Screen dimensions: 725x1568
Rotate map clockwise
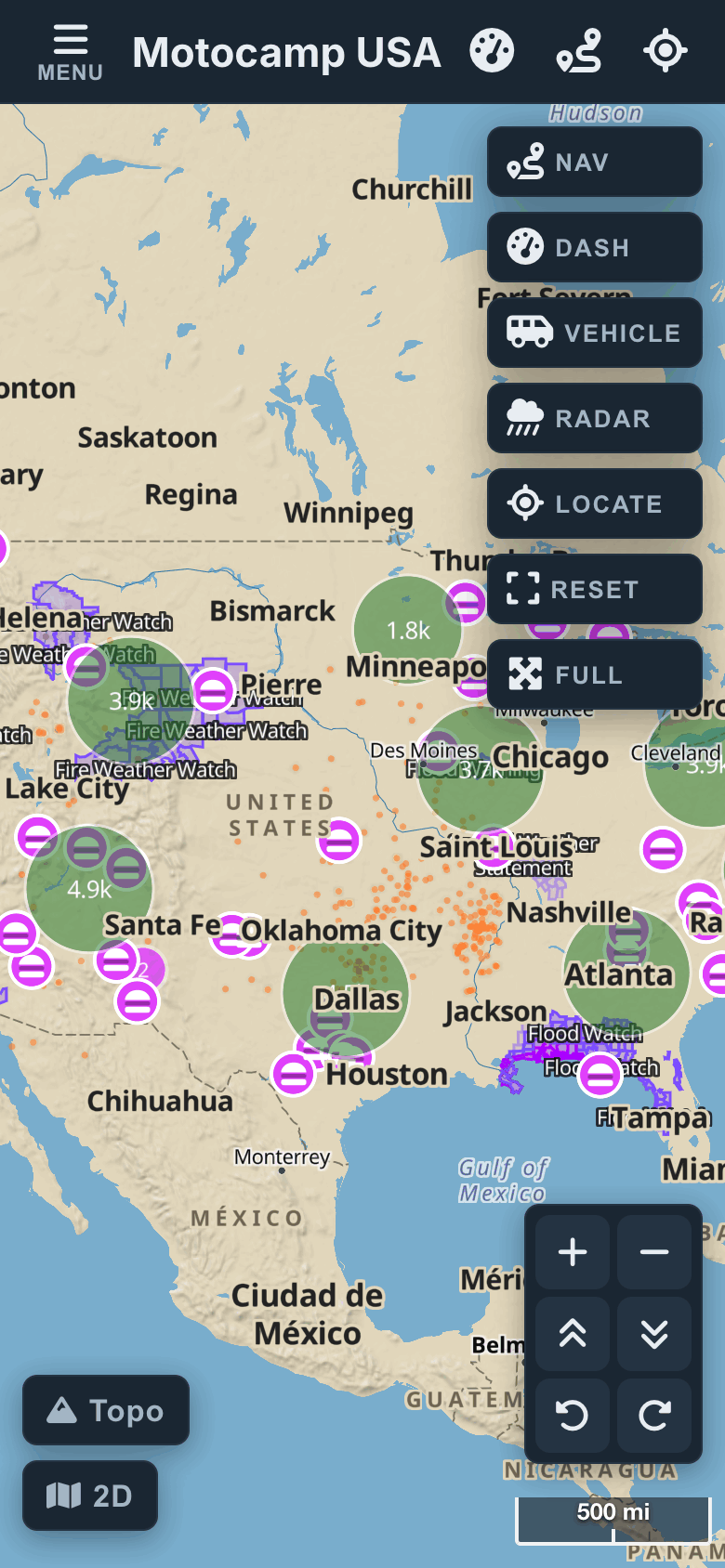654,1416
